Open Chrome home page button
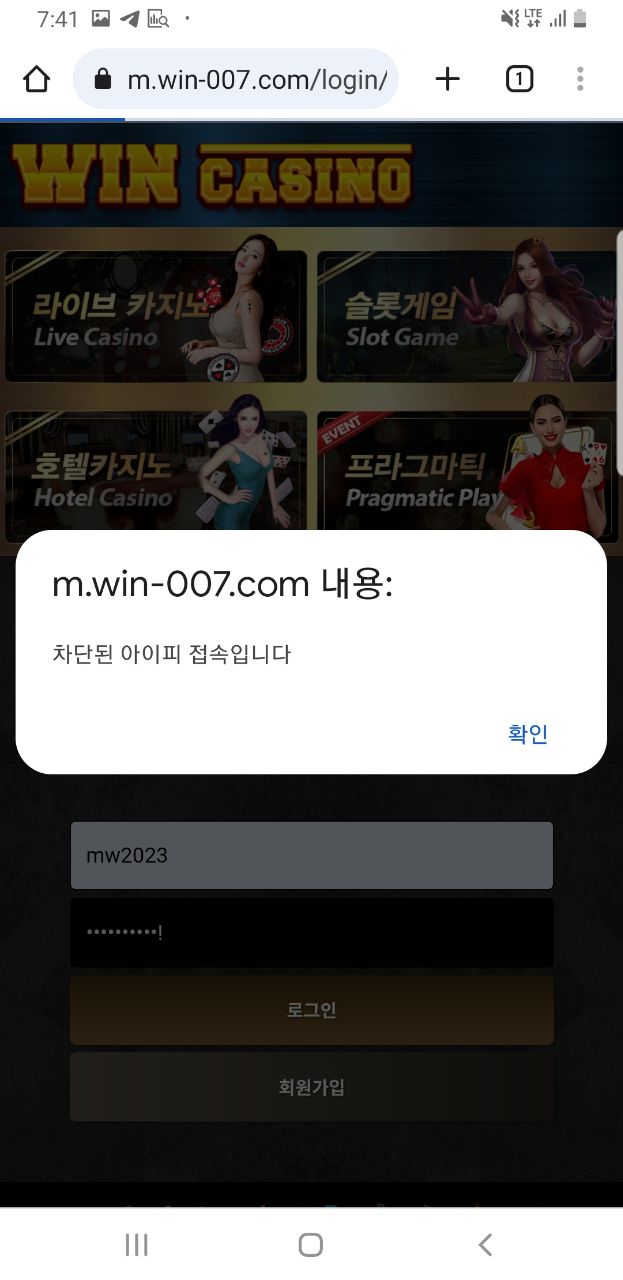The width and height of the screenshot is (623, 1280). coord(36,79)
